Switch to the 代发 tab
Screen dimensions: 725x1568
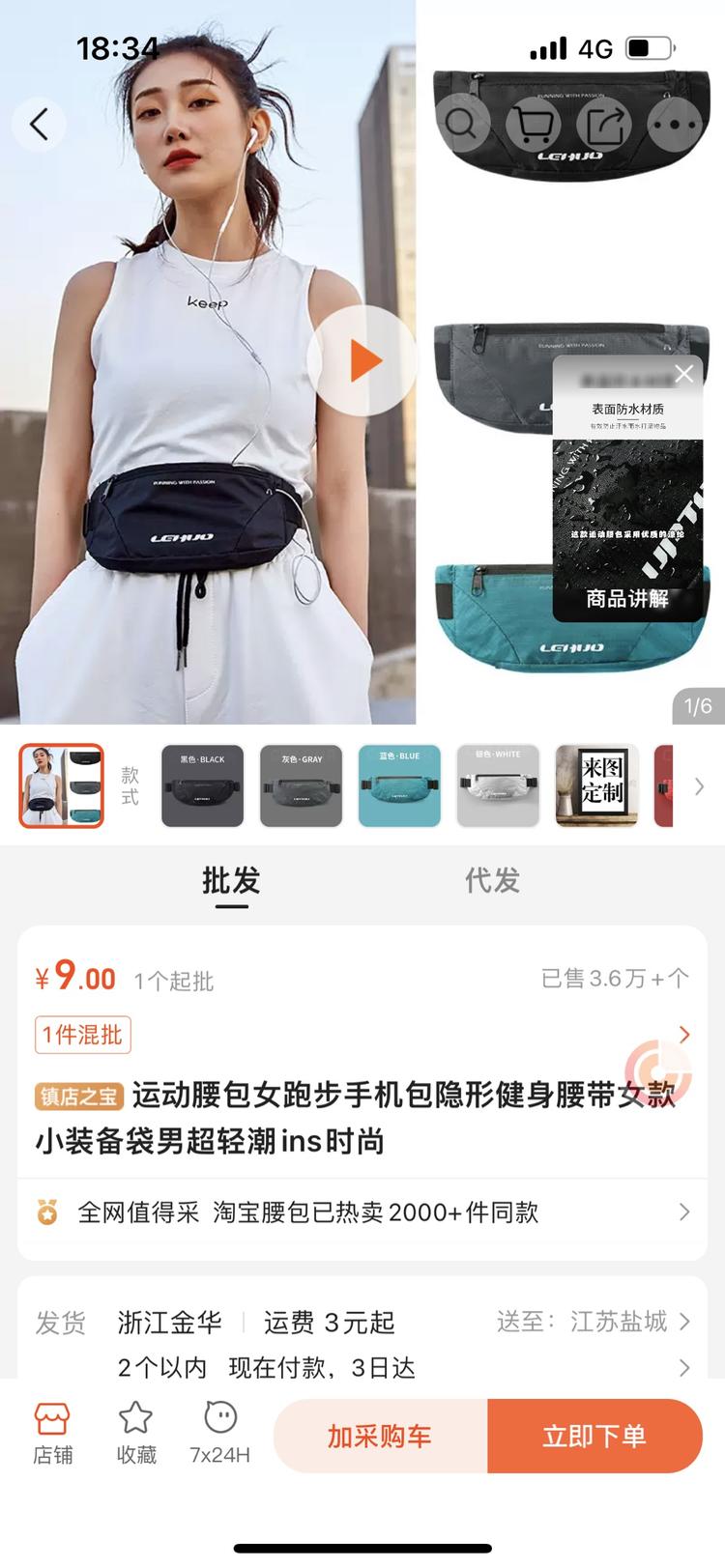point(494,881)
